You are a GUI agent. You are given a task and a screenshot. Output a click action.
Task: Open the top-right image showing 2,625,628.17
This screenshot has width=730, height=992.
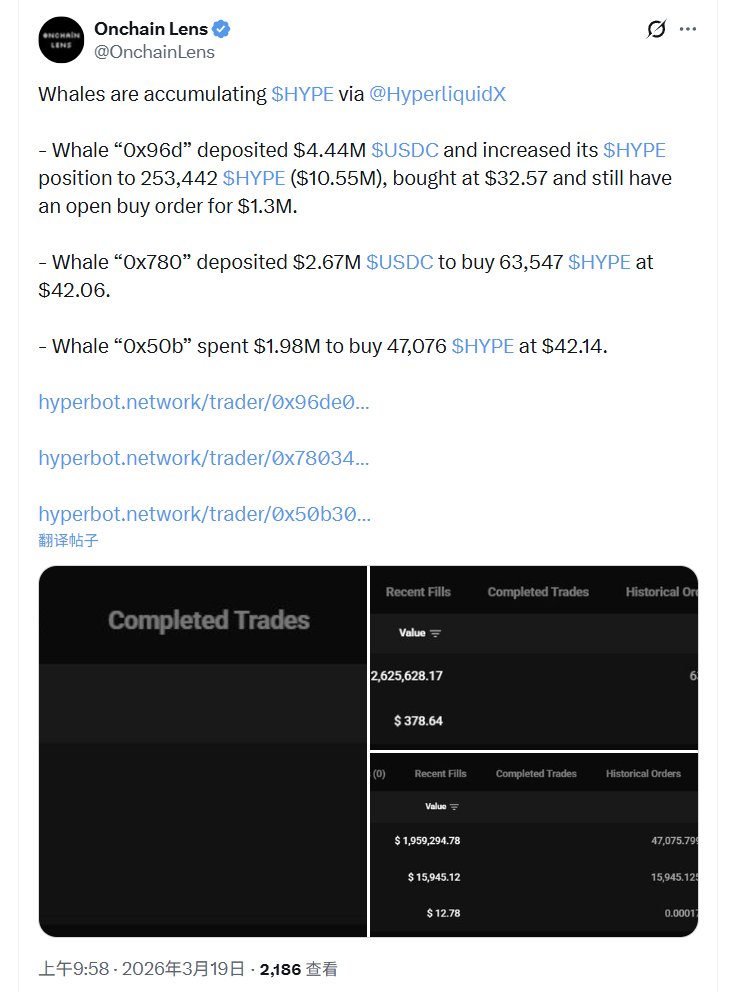coord(533,657)
